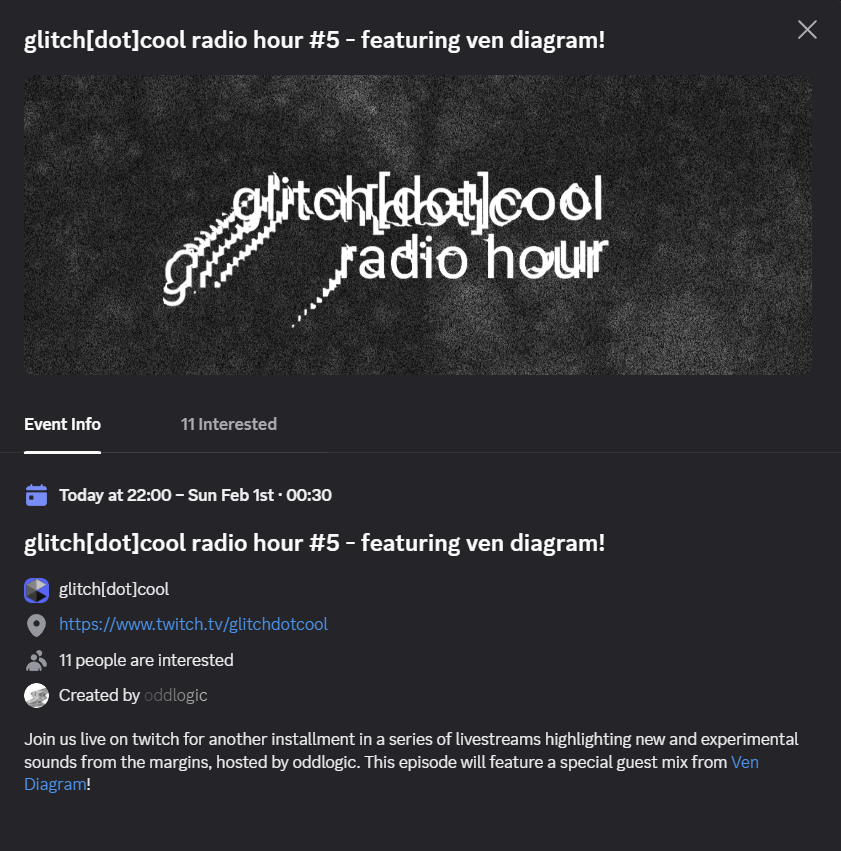The image size is (841, 851).
Task: View creator oddlogic's profile
Action: [175, 695]
